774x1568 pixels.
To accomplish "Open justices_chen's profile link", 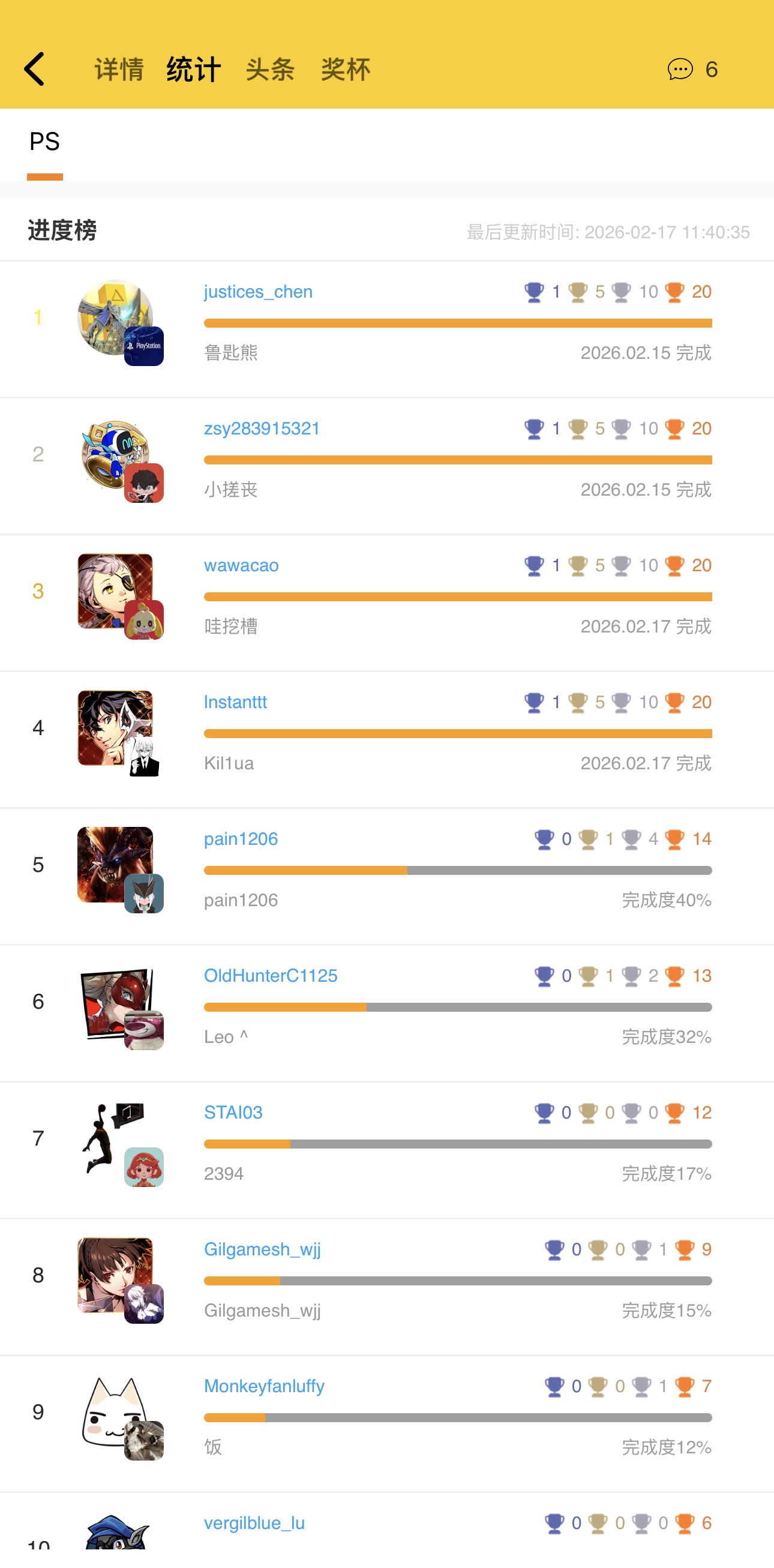I will coord(258,292).
